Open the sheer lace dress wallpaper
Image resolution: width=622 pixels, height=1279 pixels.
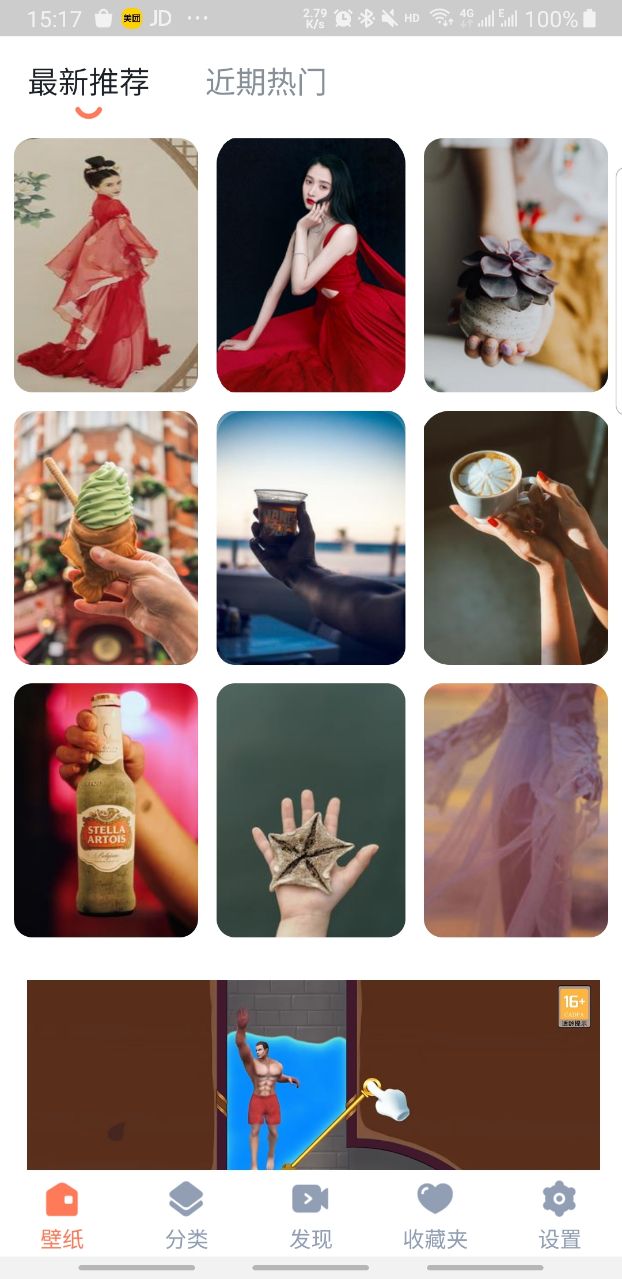coord(516,810)
